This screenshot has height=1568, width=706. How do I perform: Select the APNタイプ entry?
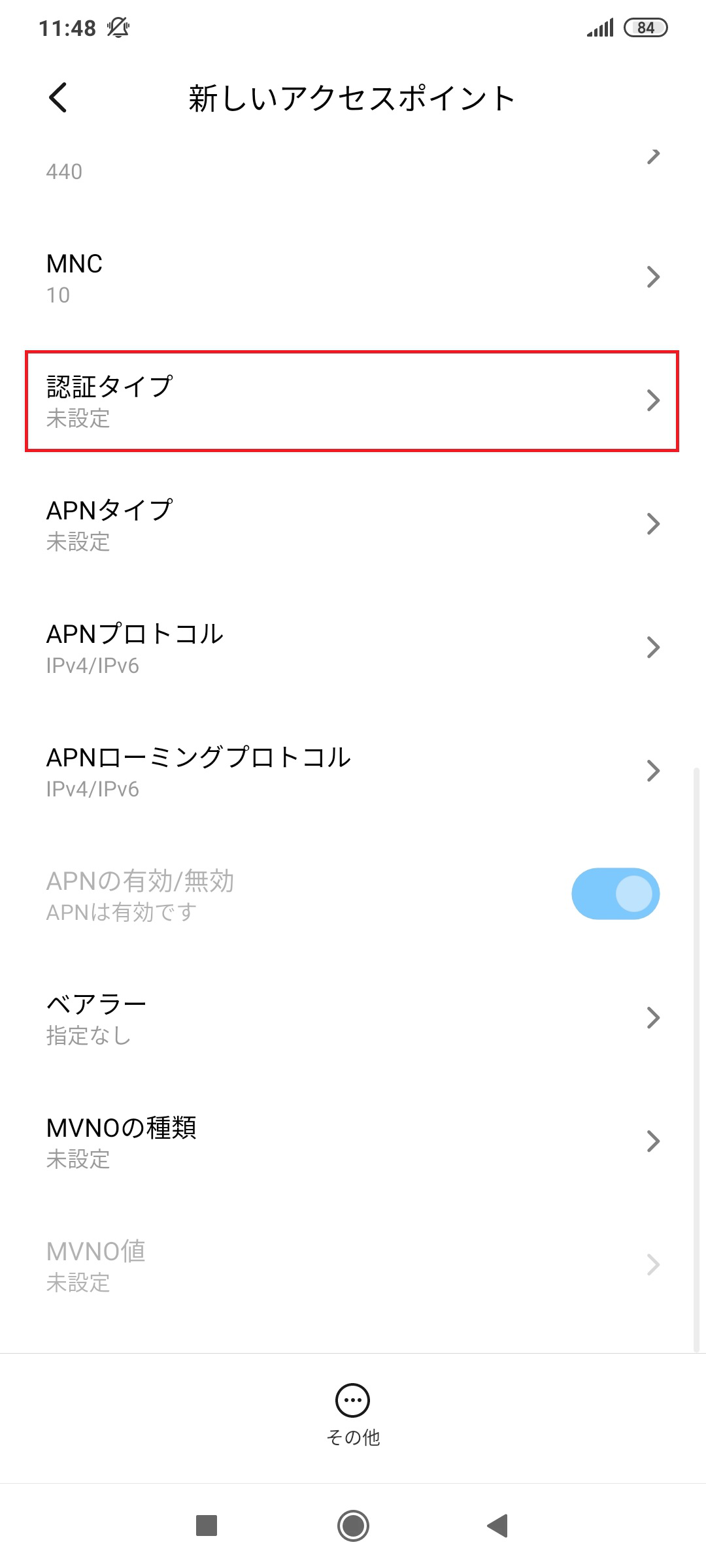[353, 523]
